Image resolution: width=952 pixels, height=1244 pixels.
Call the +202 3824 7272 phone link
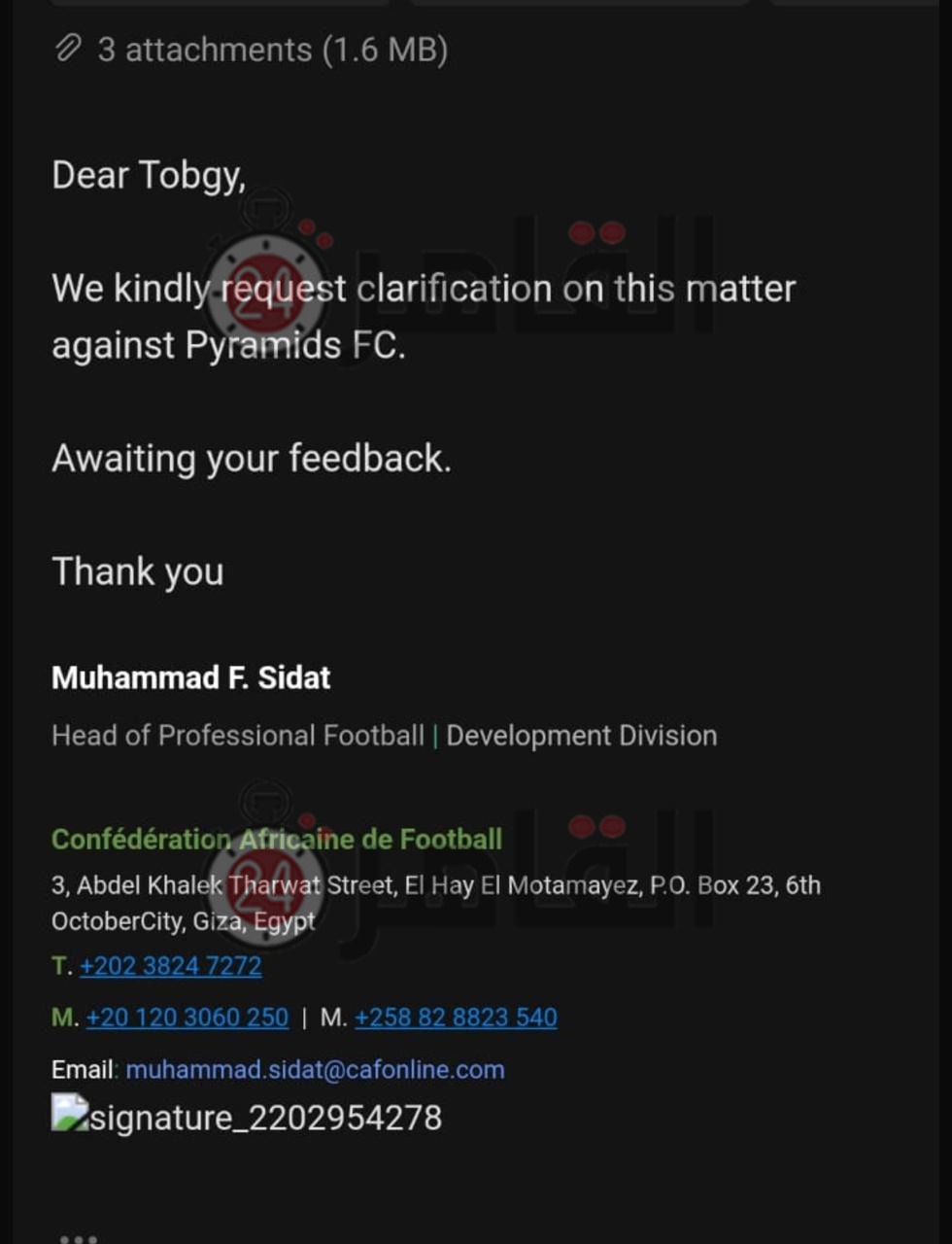click(170, 966)
